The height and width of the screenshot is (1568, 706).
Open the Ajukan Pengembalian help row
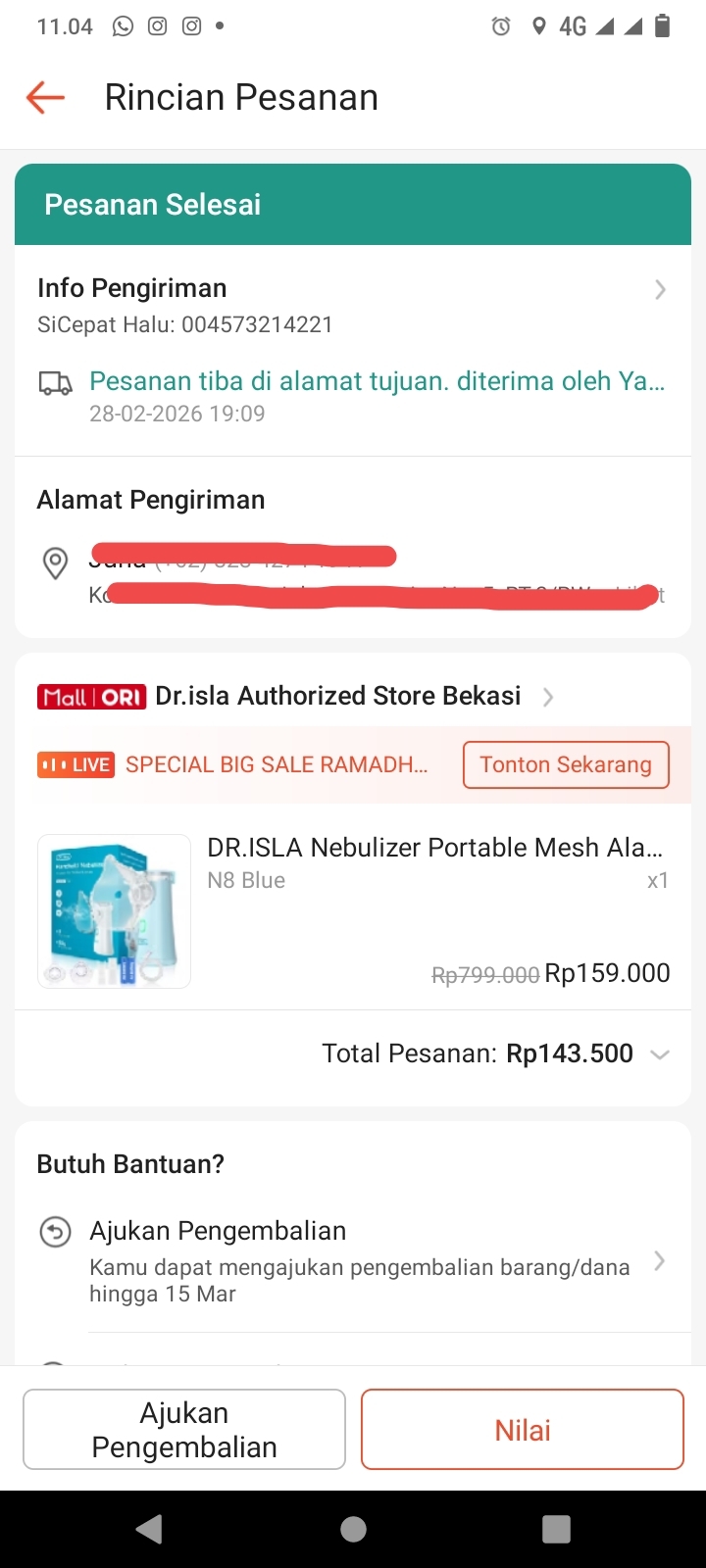tap(353, 1261)
